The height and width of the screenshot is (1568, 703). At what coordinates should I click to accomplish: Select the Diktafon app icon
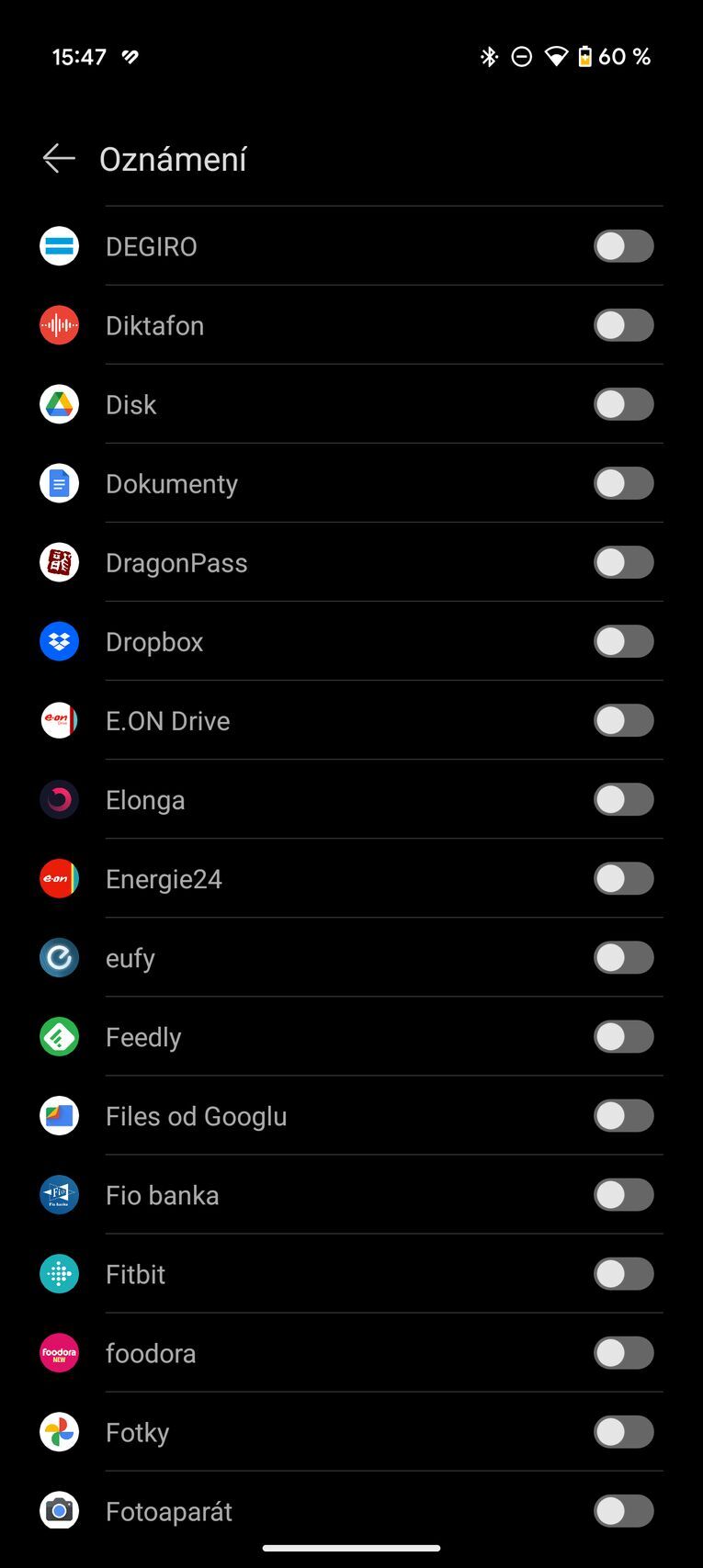[x=59, y=324]
